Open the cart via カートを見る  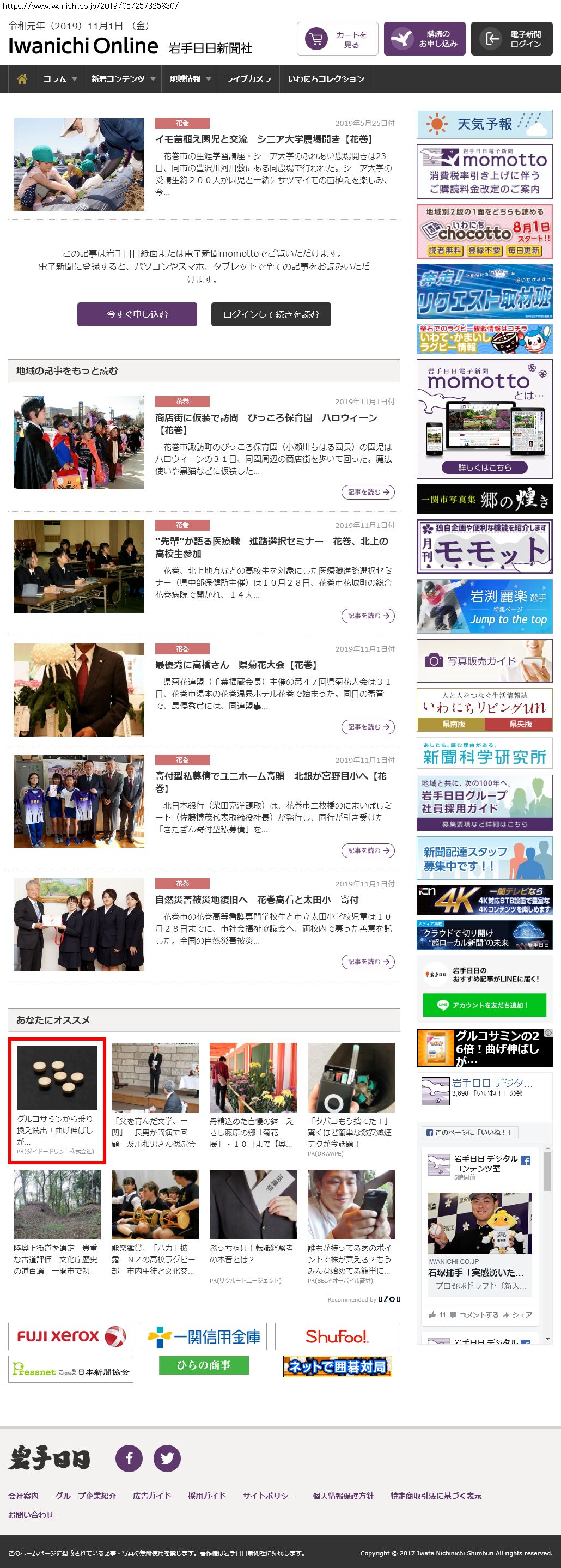click(337, 39)
